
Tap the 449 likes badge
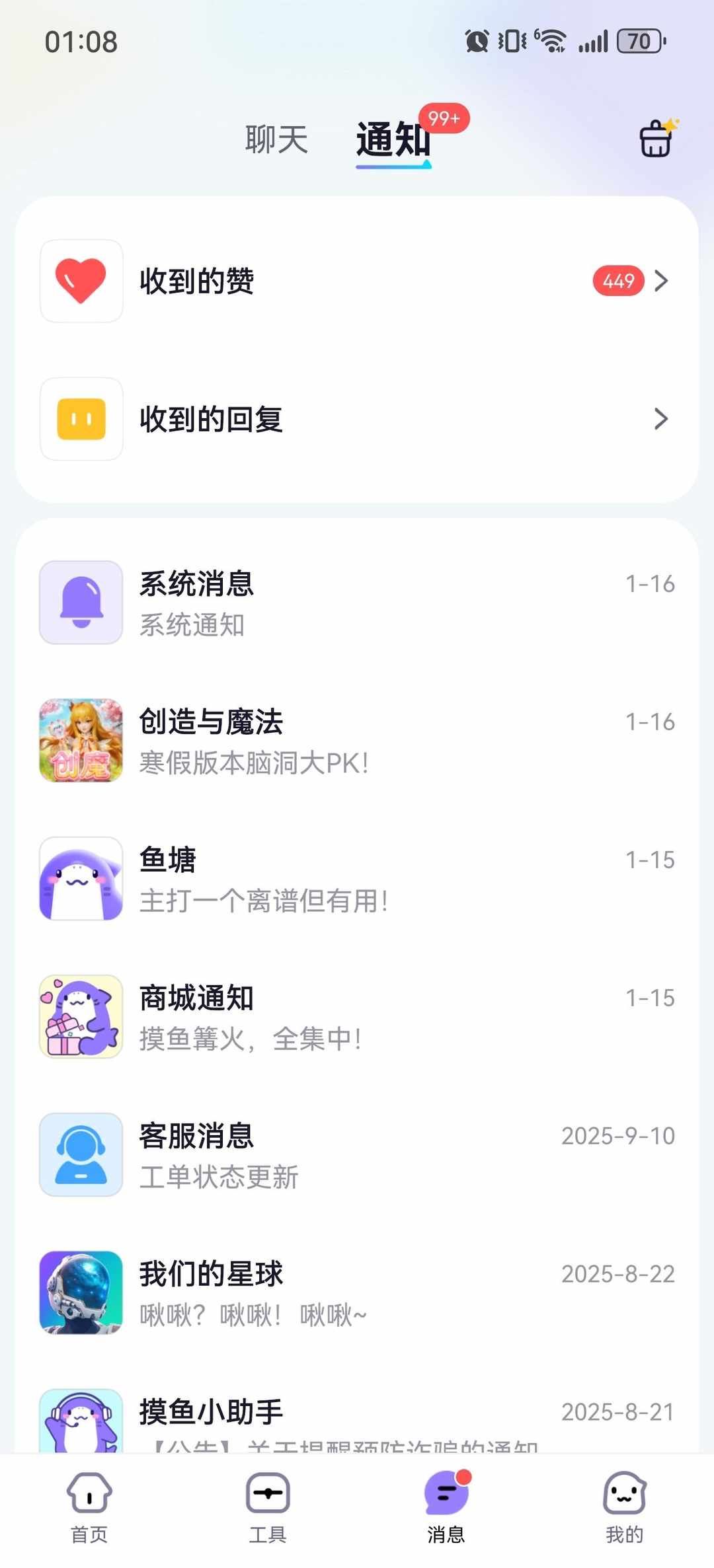(x=617, y=281)
